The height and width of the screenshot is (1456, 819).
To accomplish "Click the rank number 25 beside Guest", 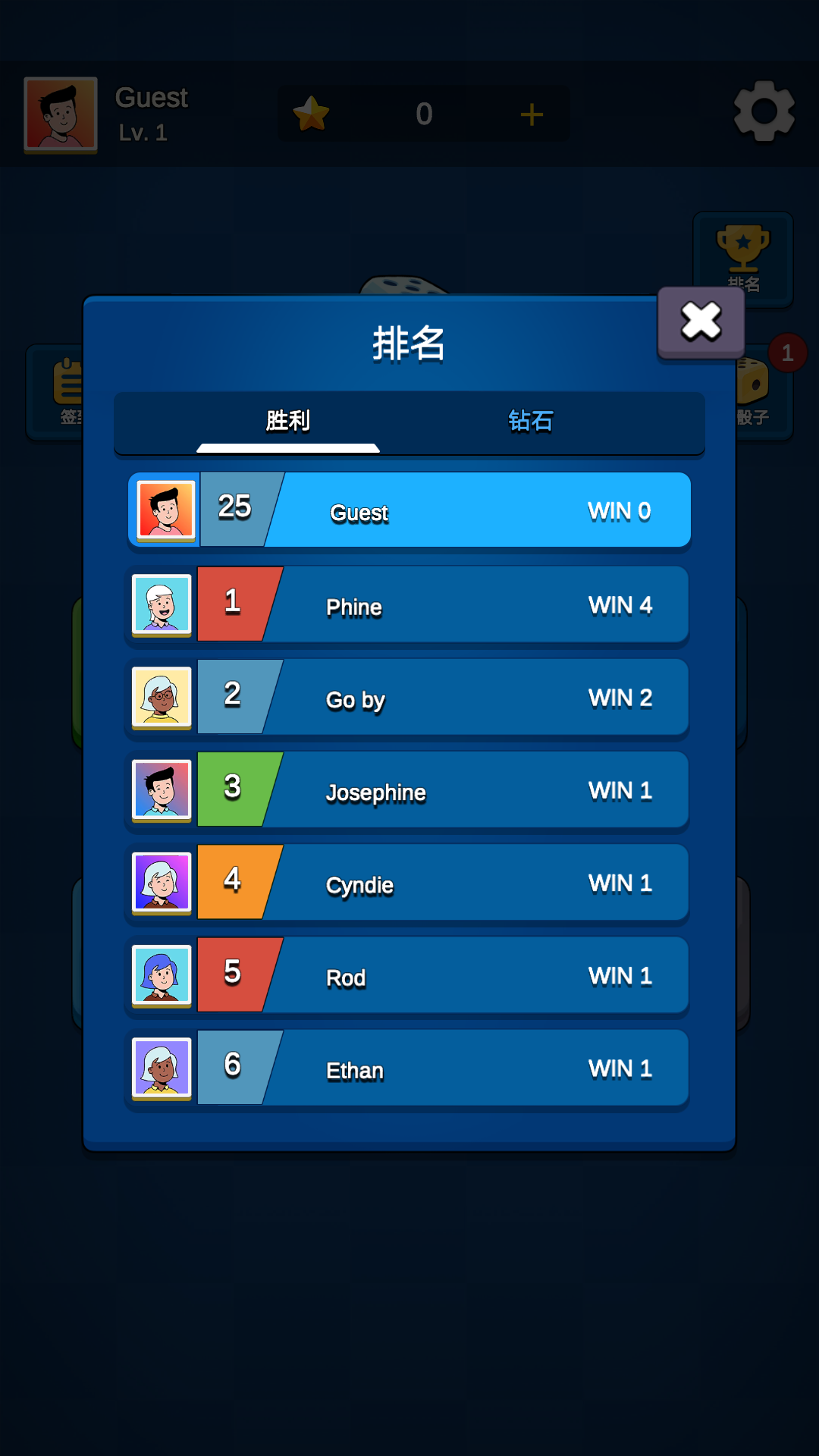I will point(234,507).
